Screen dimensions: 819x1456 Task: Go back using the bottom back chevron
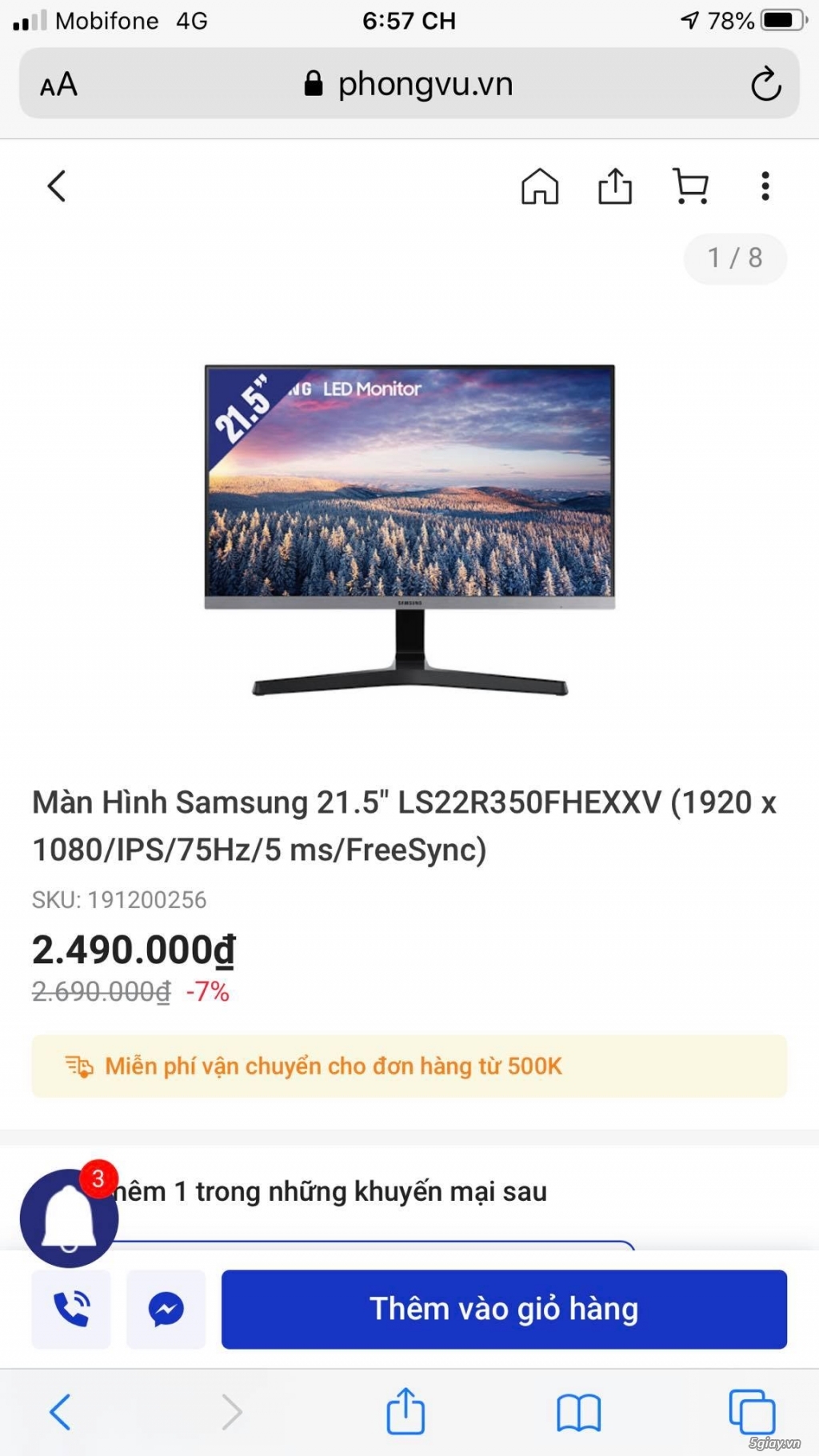60,1413
